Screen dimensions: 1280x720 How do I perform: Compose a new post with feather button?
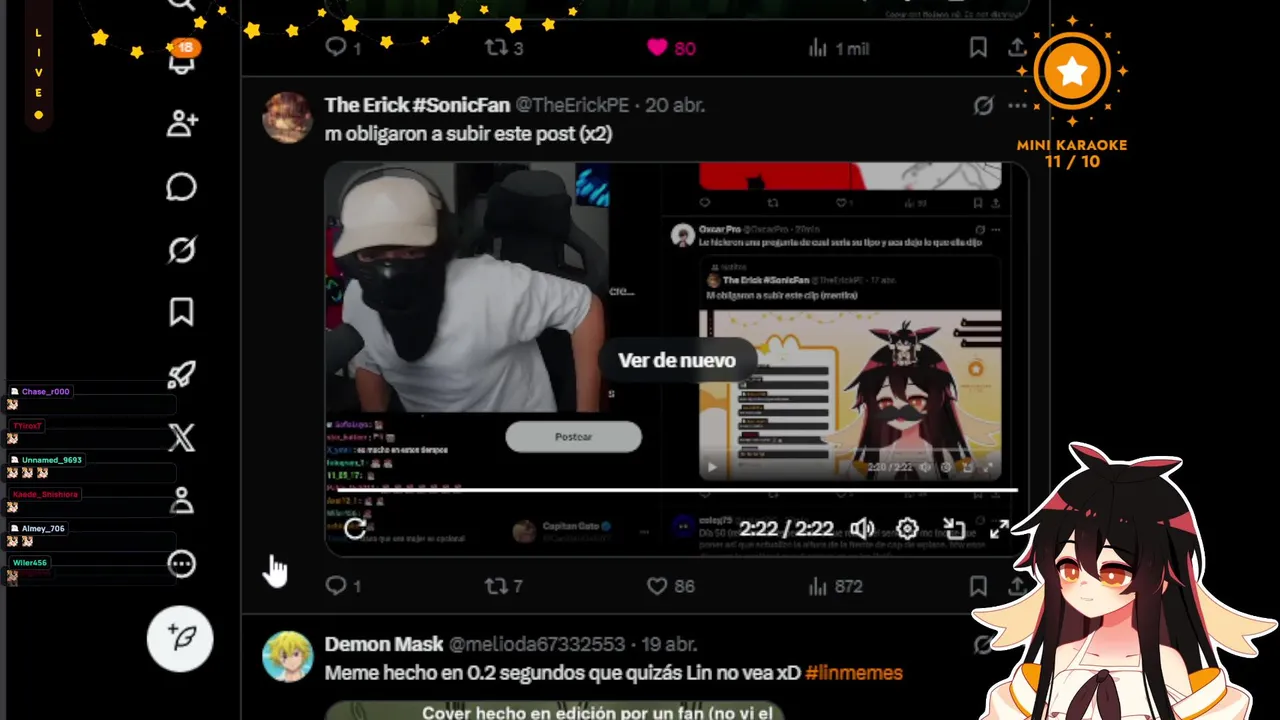pos(181,637)
